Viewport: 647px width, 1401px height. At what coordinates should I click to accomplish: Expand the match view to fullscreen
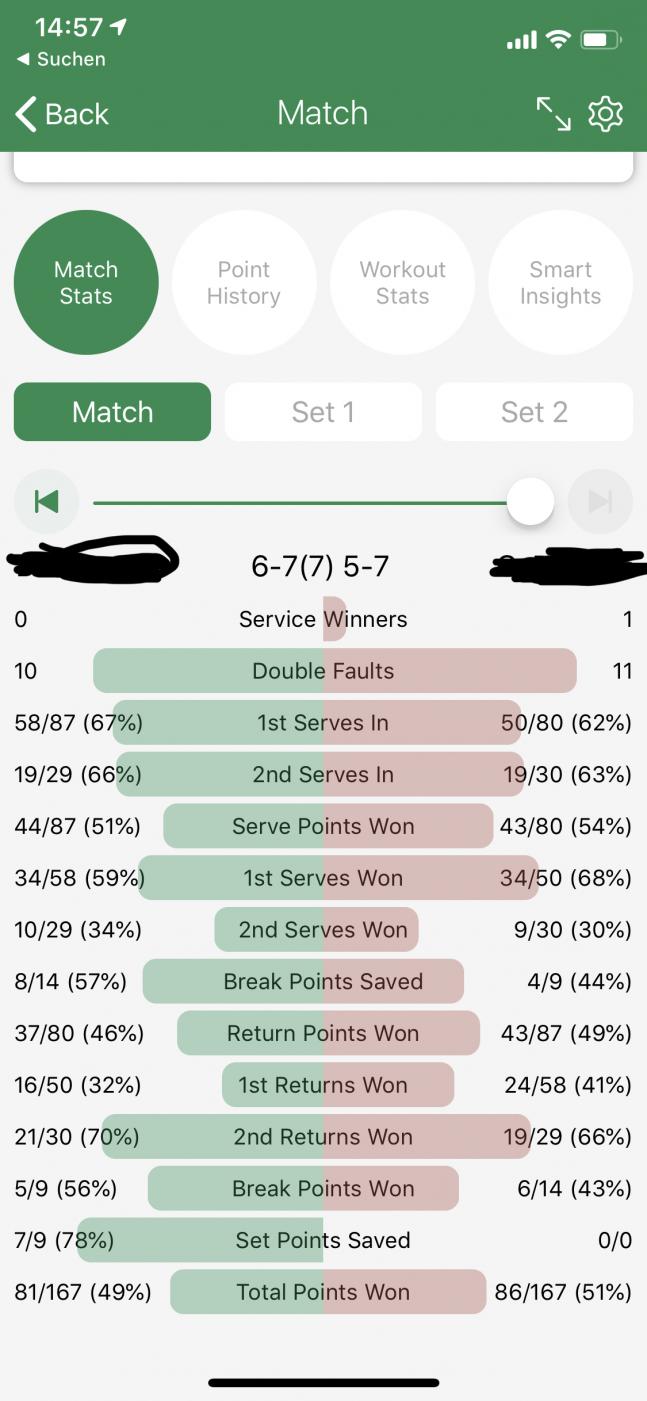click(x=553, y=114)
